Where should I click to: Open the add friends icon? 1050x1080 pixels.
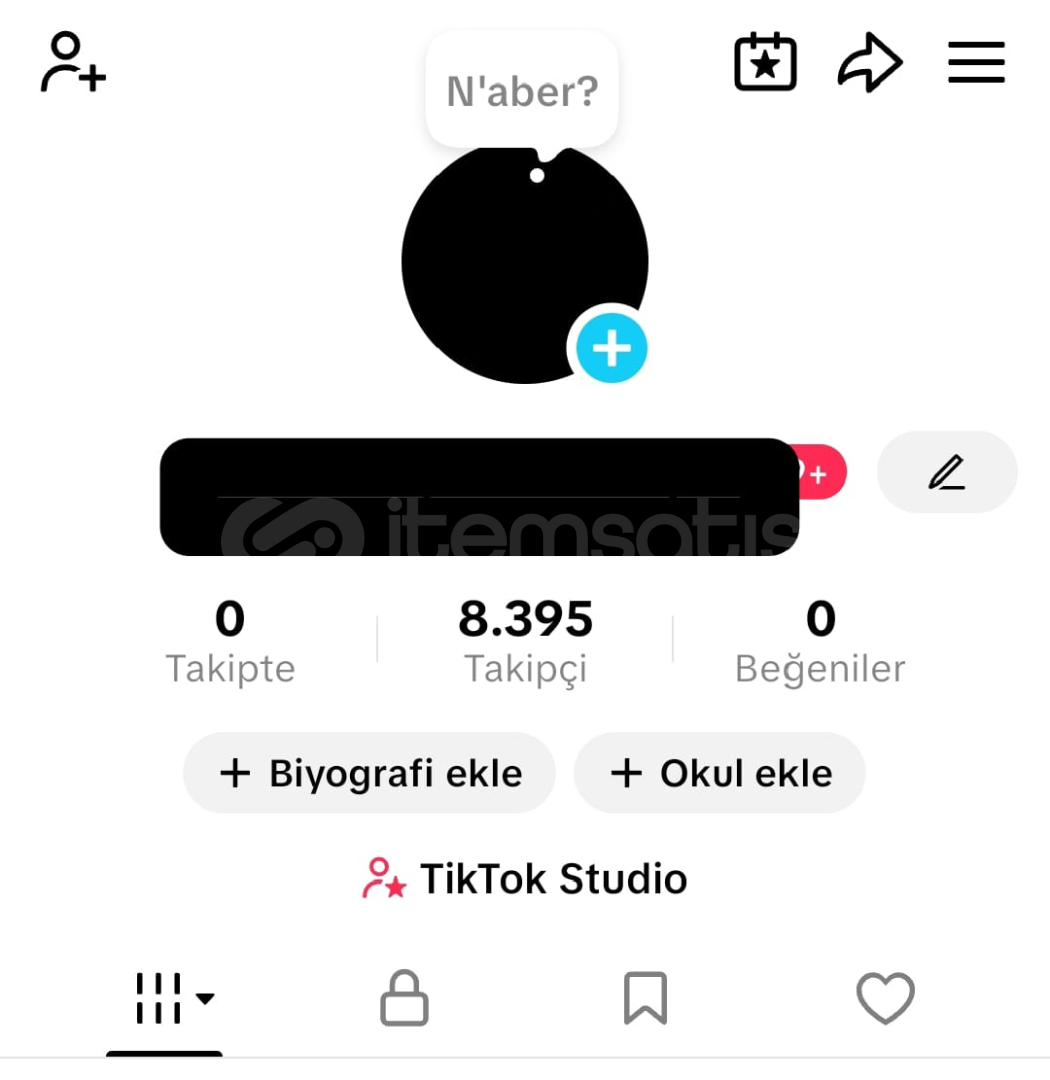(x=72, y=62)
